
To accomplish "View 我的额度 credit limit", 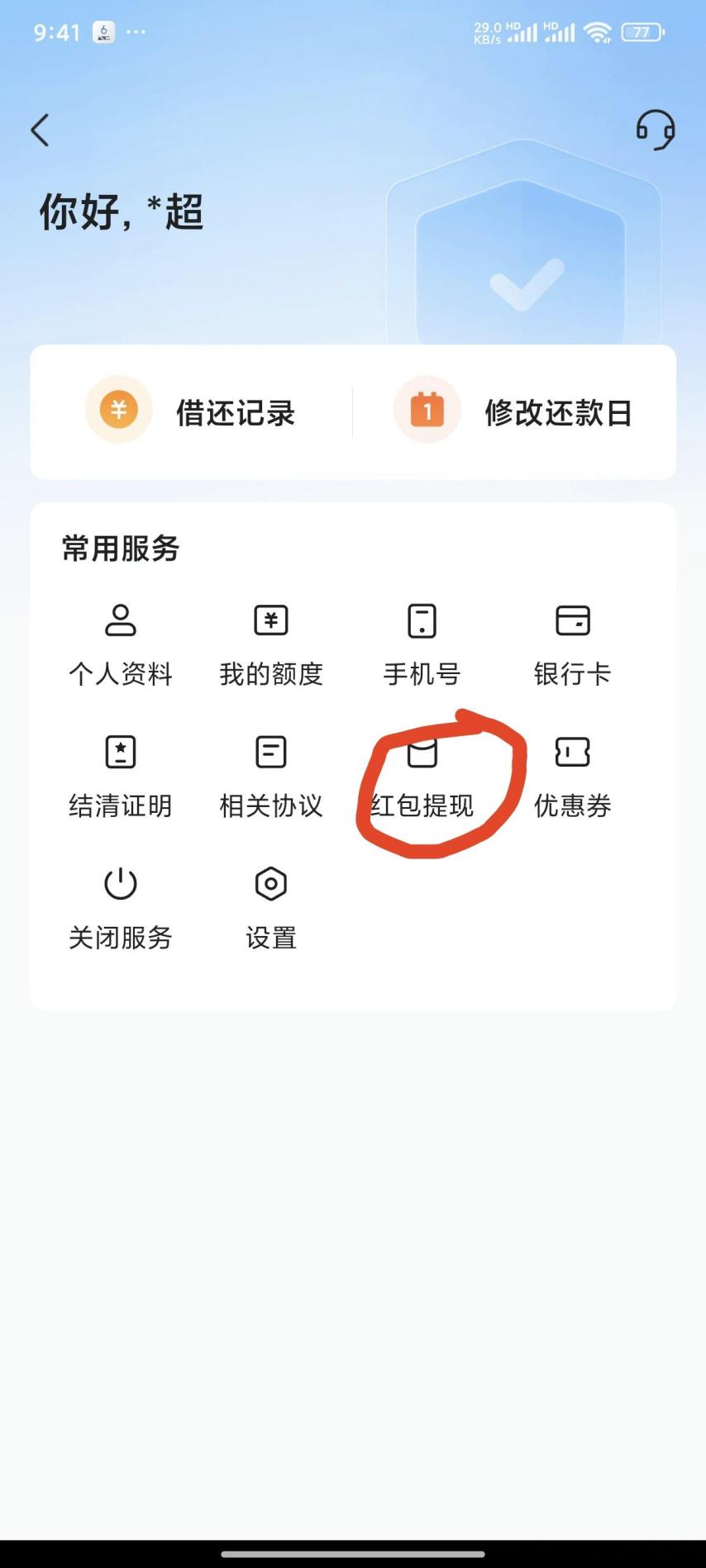I will [271, 646].
